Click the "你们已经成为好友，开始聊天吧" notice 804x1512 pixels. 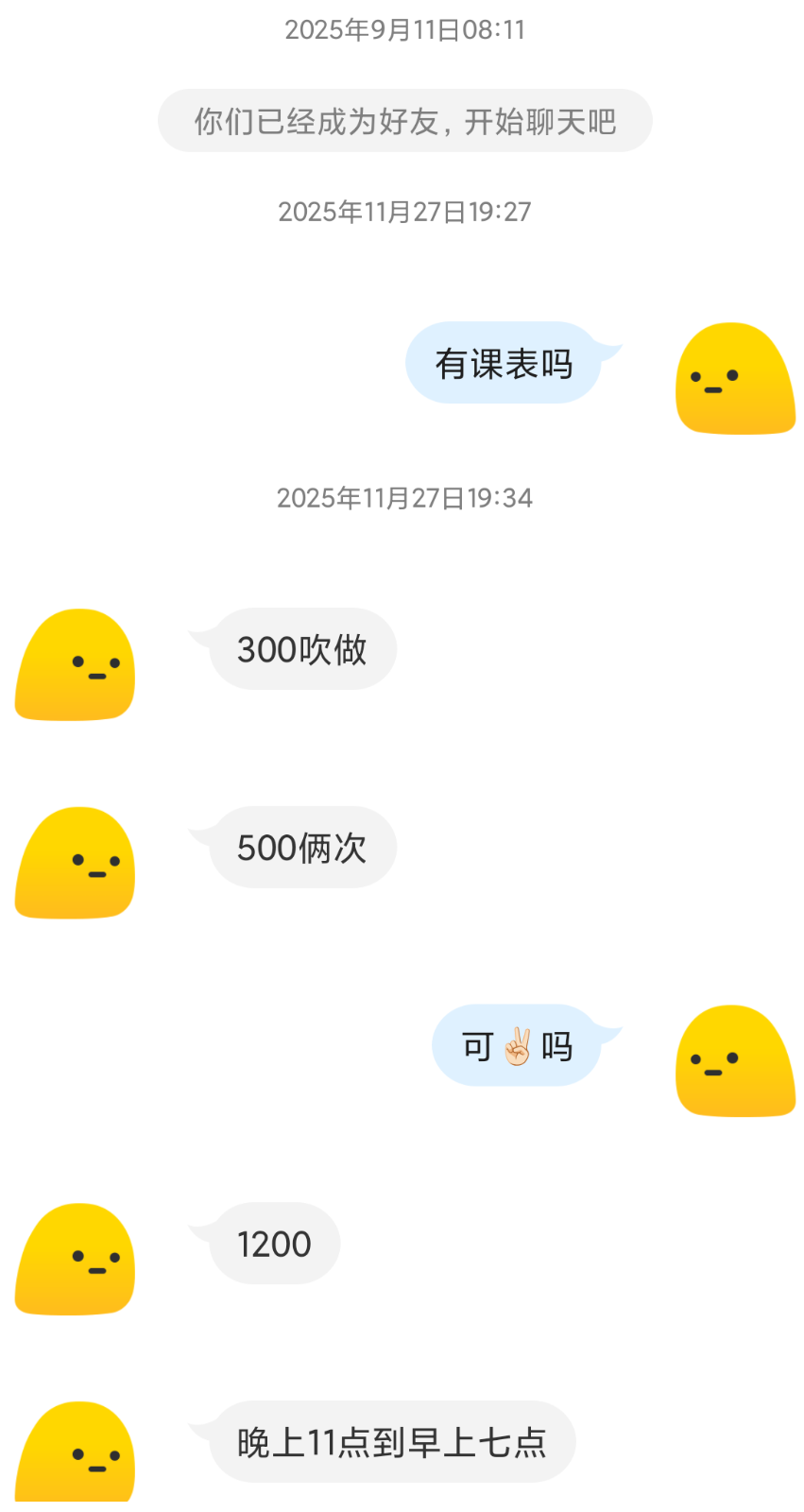[403, 121]
